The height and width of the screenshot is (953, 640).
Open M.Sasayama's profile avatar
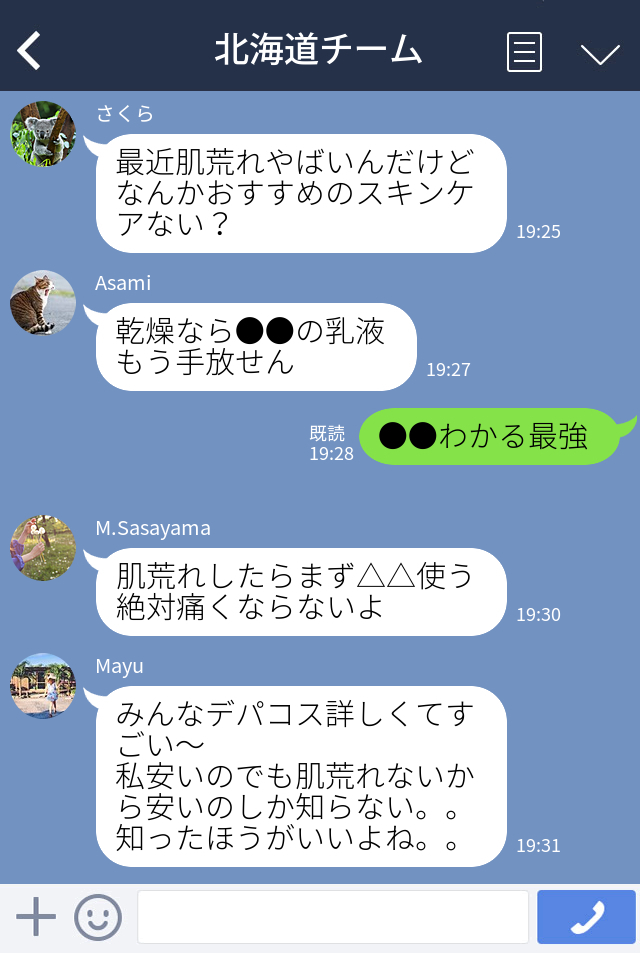(43, 548)
